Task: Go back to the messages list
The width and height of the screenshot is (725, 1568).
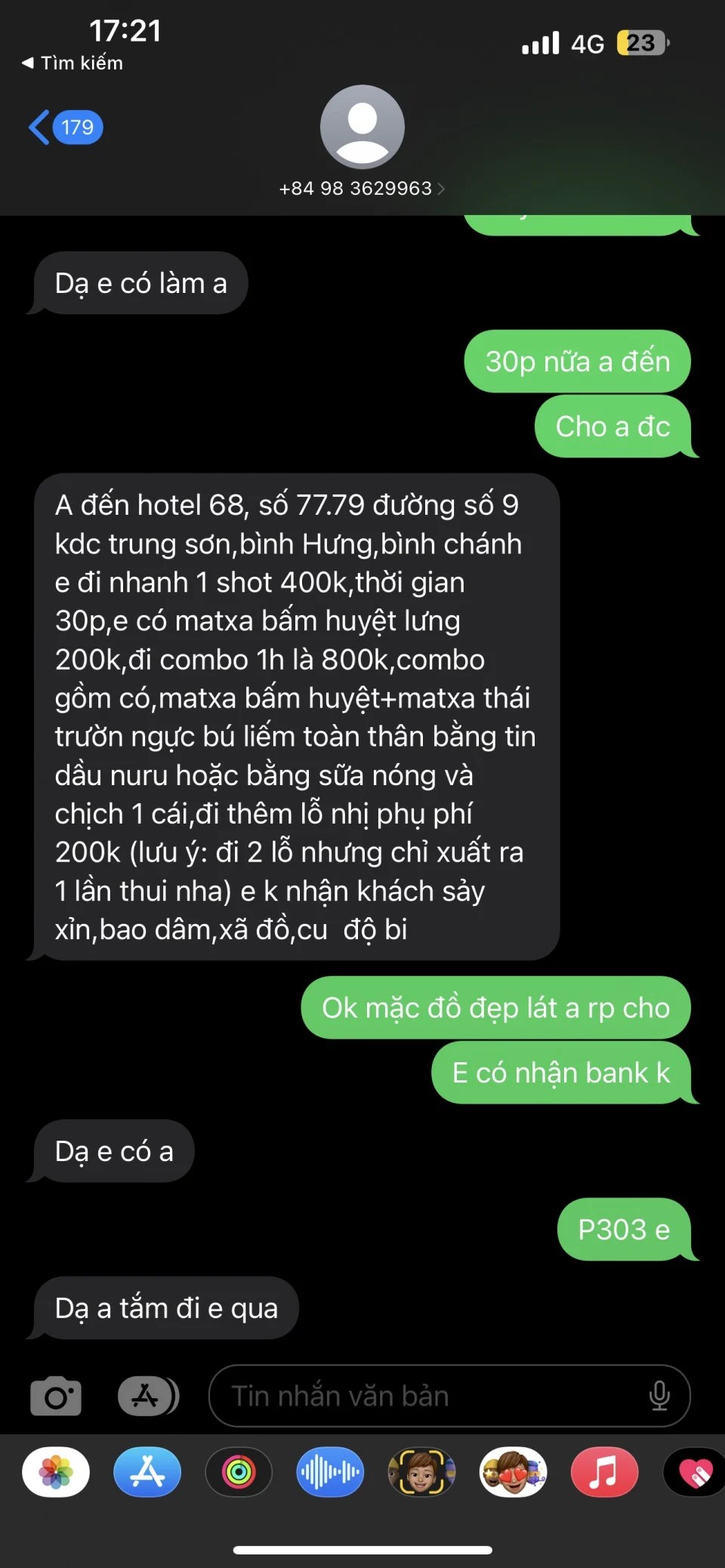Action: (64, 127)
